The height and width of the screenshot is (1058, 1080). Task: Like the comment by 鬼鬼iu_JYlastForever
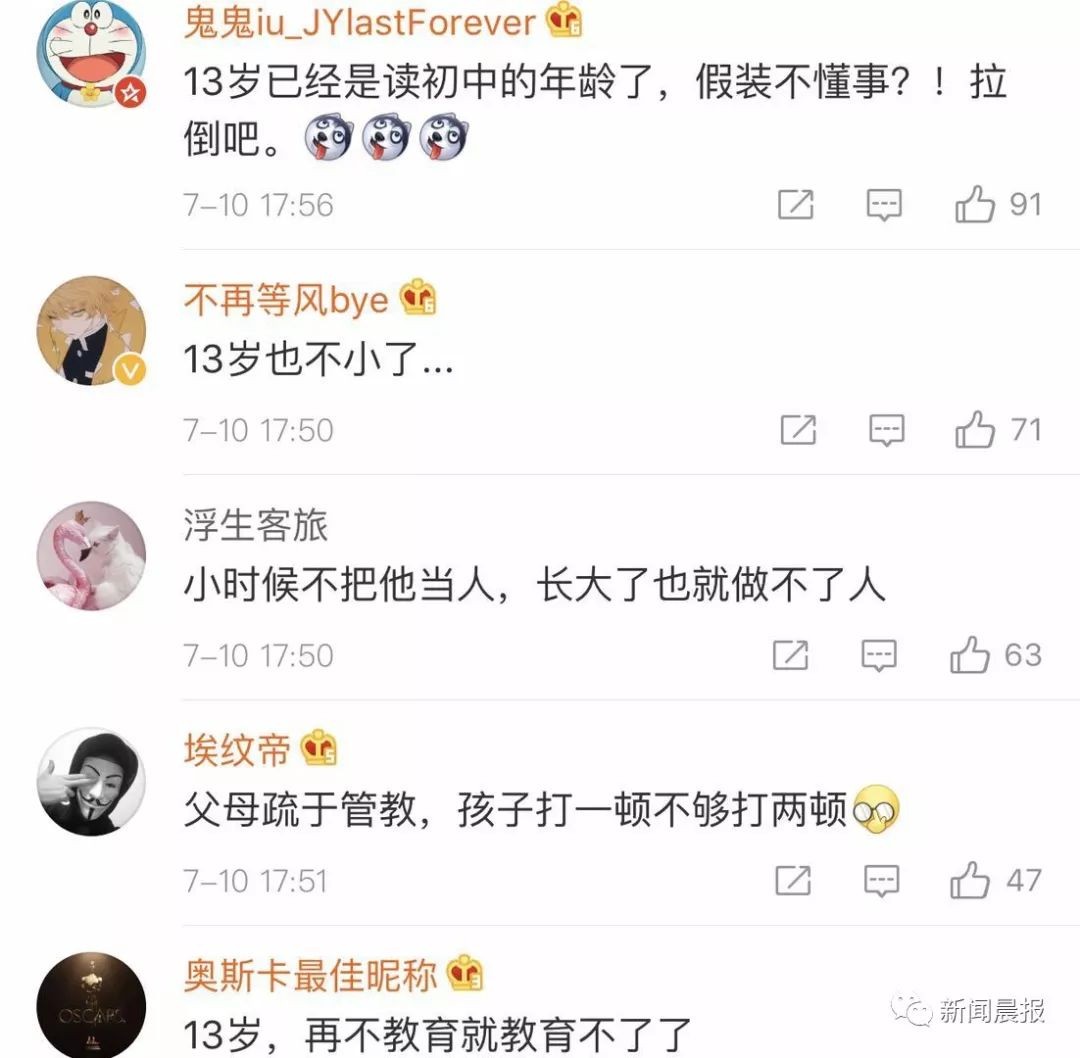[x=975, y=205]
